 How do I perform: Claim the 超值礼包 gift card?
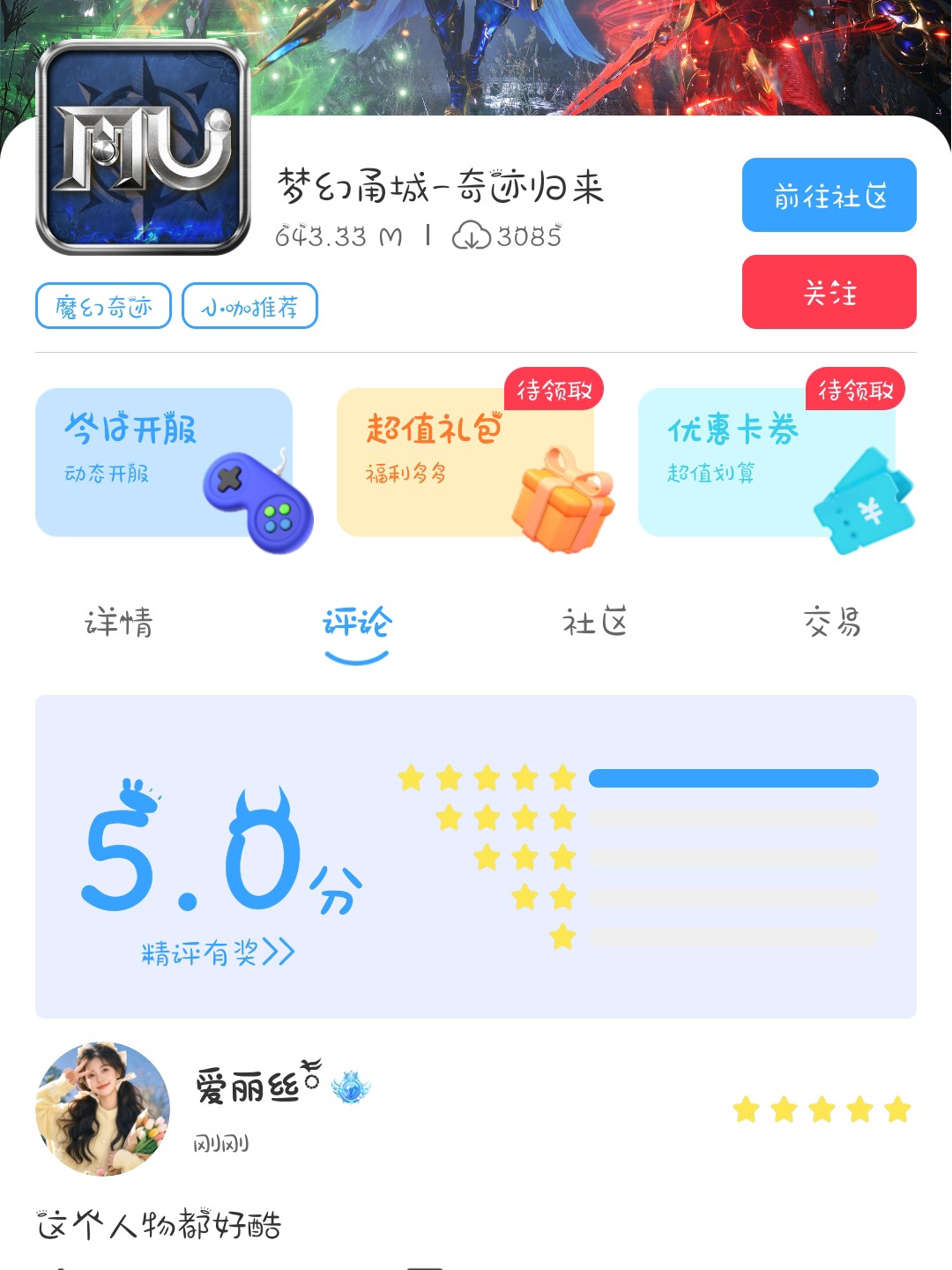click(465, 462)
